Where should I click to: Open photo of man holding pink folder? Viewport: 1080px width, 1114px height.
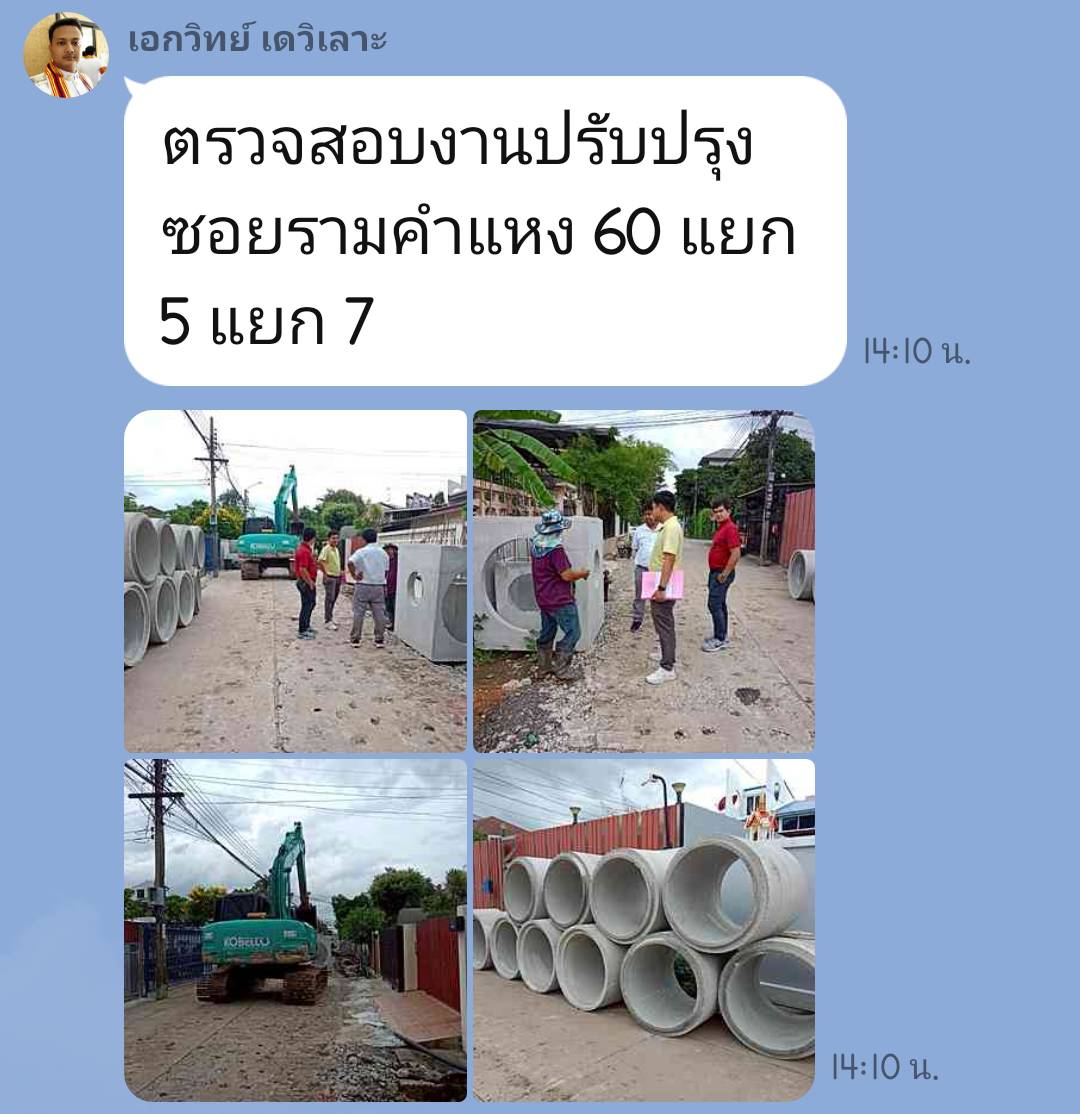(x=643, y=581)
